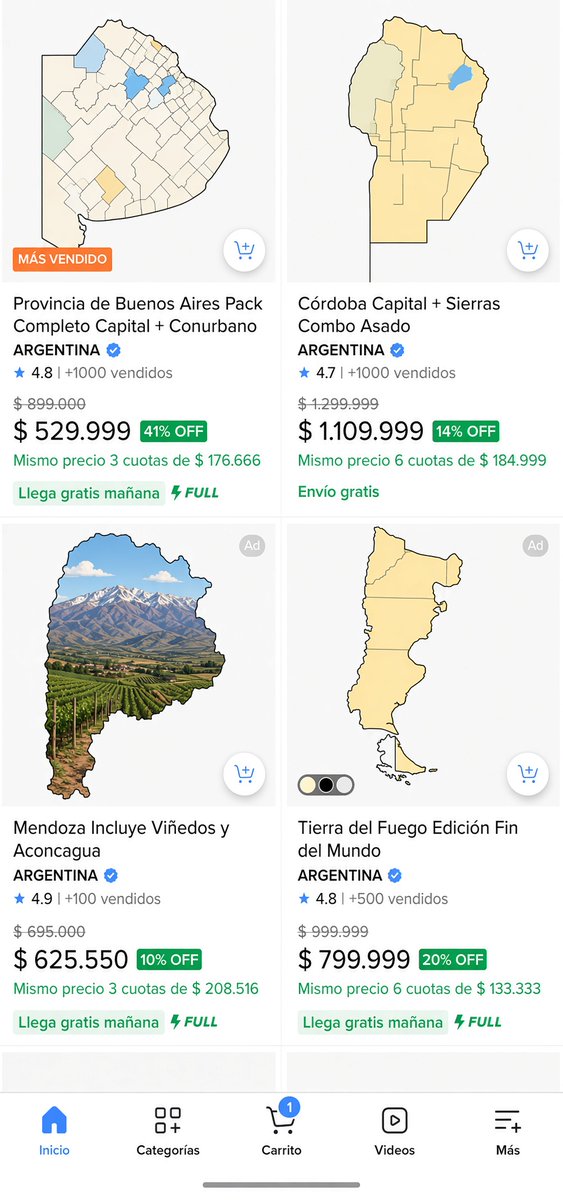Go to the Inicio tab
The height and width of the screenshot is (1200, 563).
coord(54,1131)
